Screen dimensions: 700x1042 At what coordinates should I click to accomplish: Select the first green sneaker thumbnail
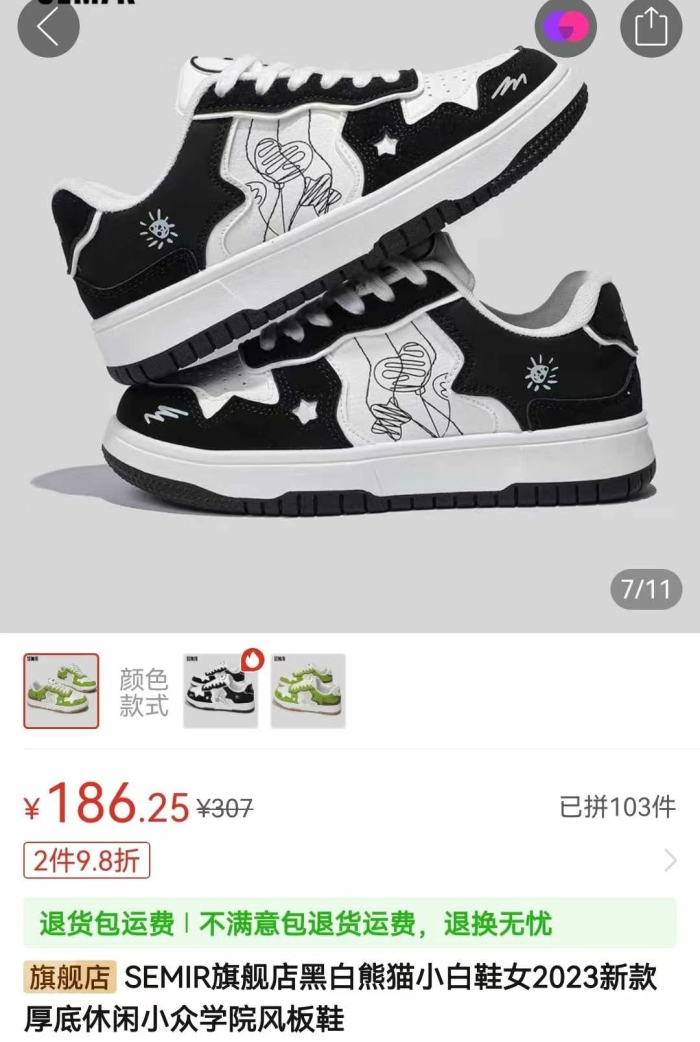click(x=61, y=691)
